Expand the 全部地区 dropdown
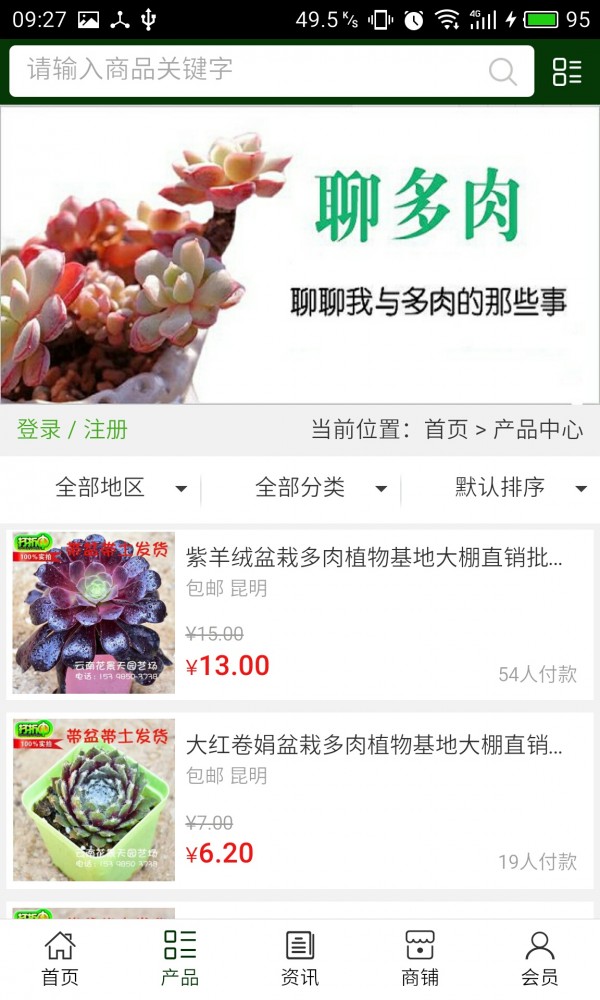This screenshot has width=600, height=1000. point(120,488)
